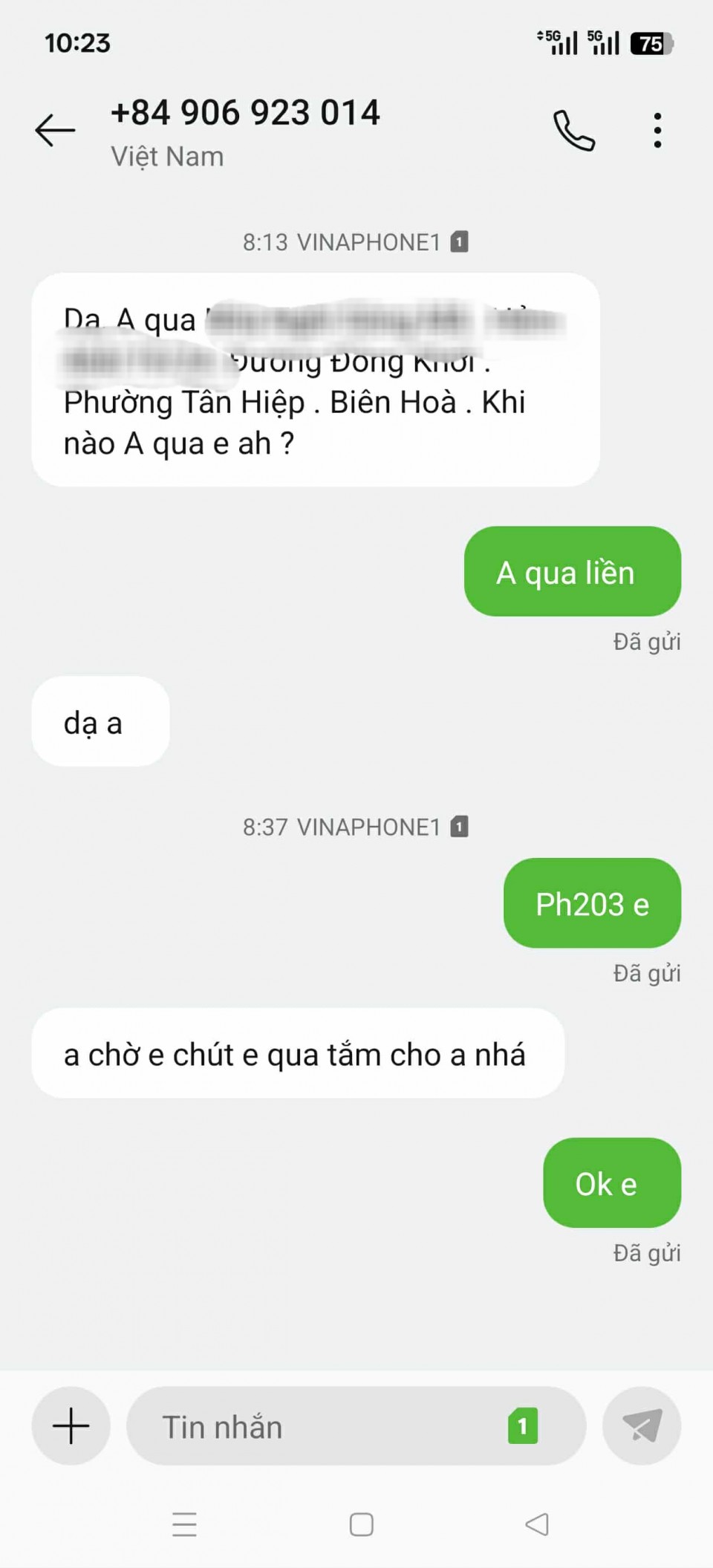713x1568 pixels.
Task: Send the message with paper plane
Action: (x=642, y=1425)
